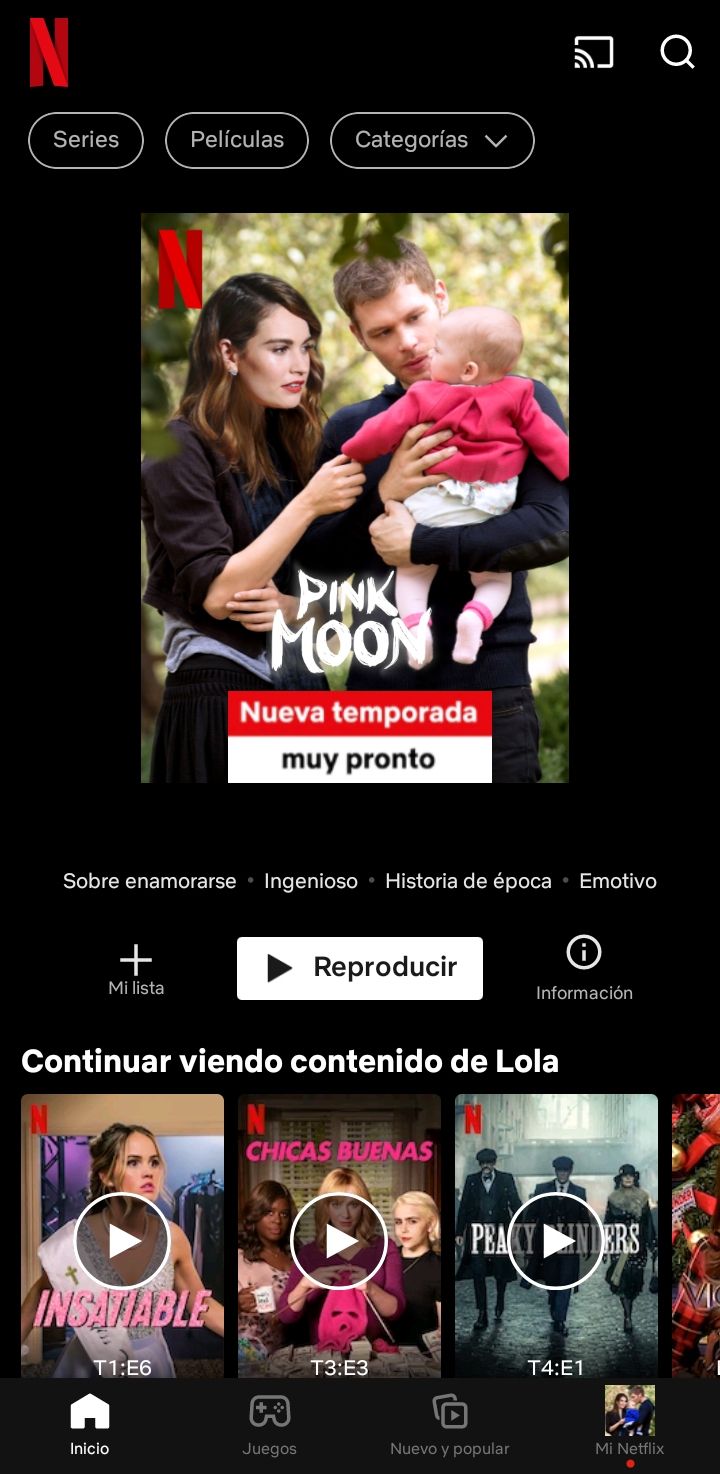The width and height of the screenshot is (720, 1474).
Task: Open the Pink Moon featured poster
Action: (355, 497)
